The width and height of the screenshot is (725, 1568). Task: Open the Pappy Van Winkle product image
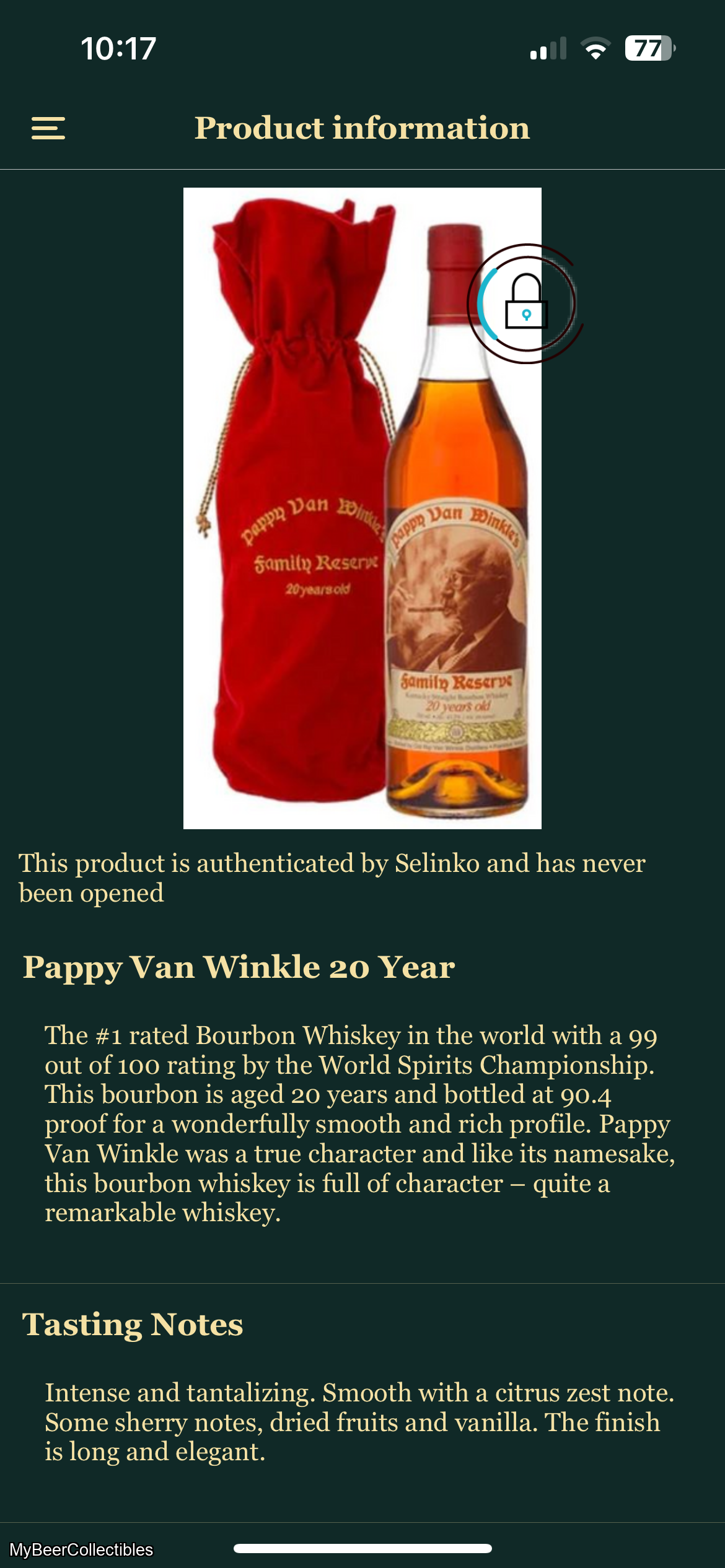[362, 508]
